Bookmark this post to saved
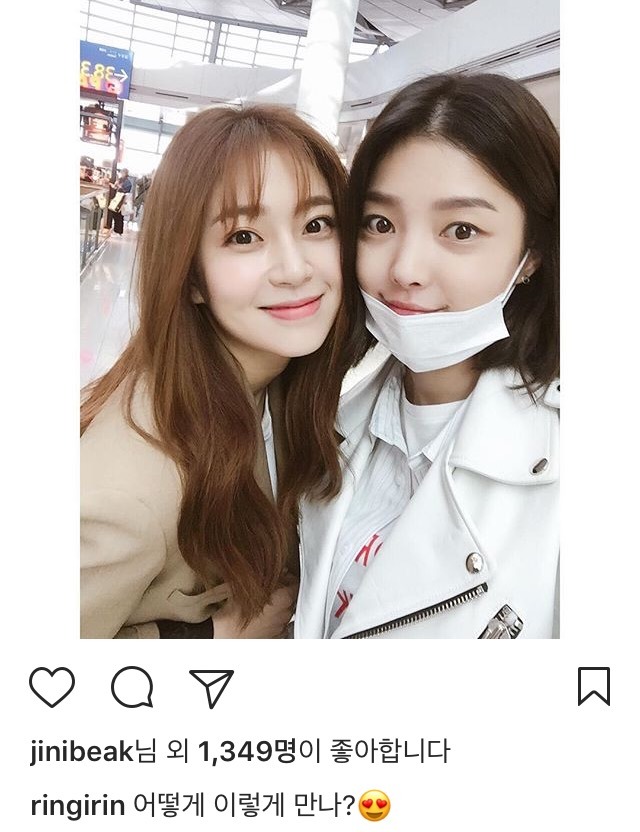 594,687
